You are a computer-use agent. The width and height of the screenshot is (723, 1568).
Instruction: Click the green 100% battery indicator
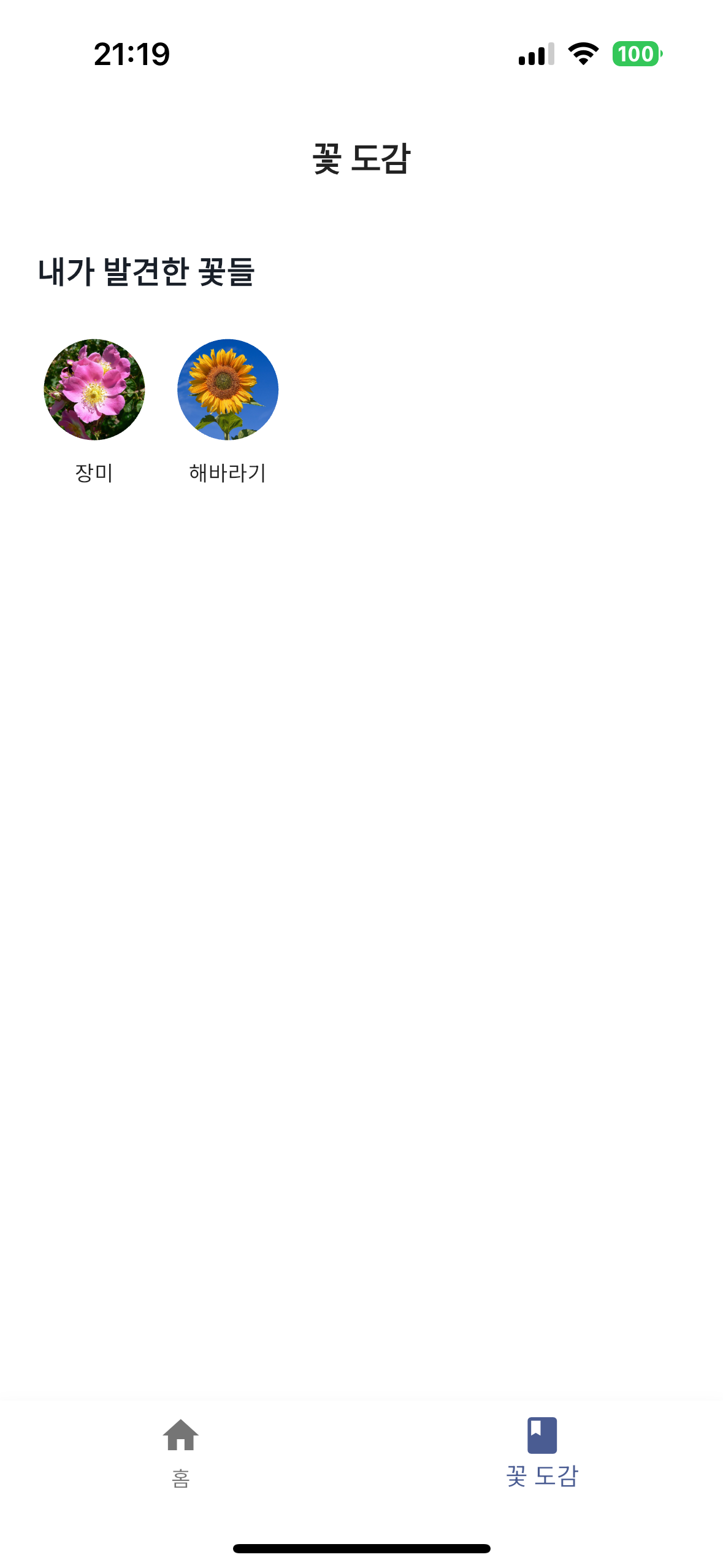click(637, 55)
